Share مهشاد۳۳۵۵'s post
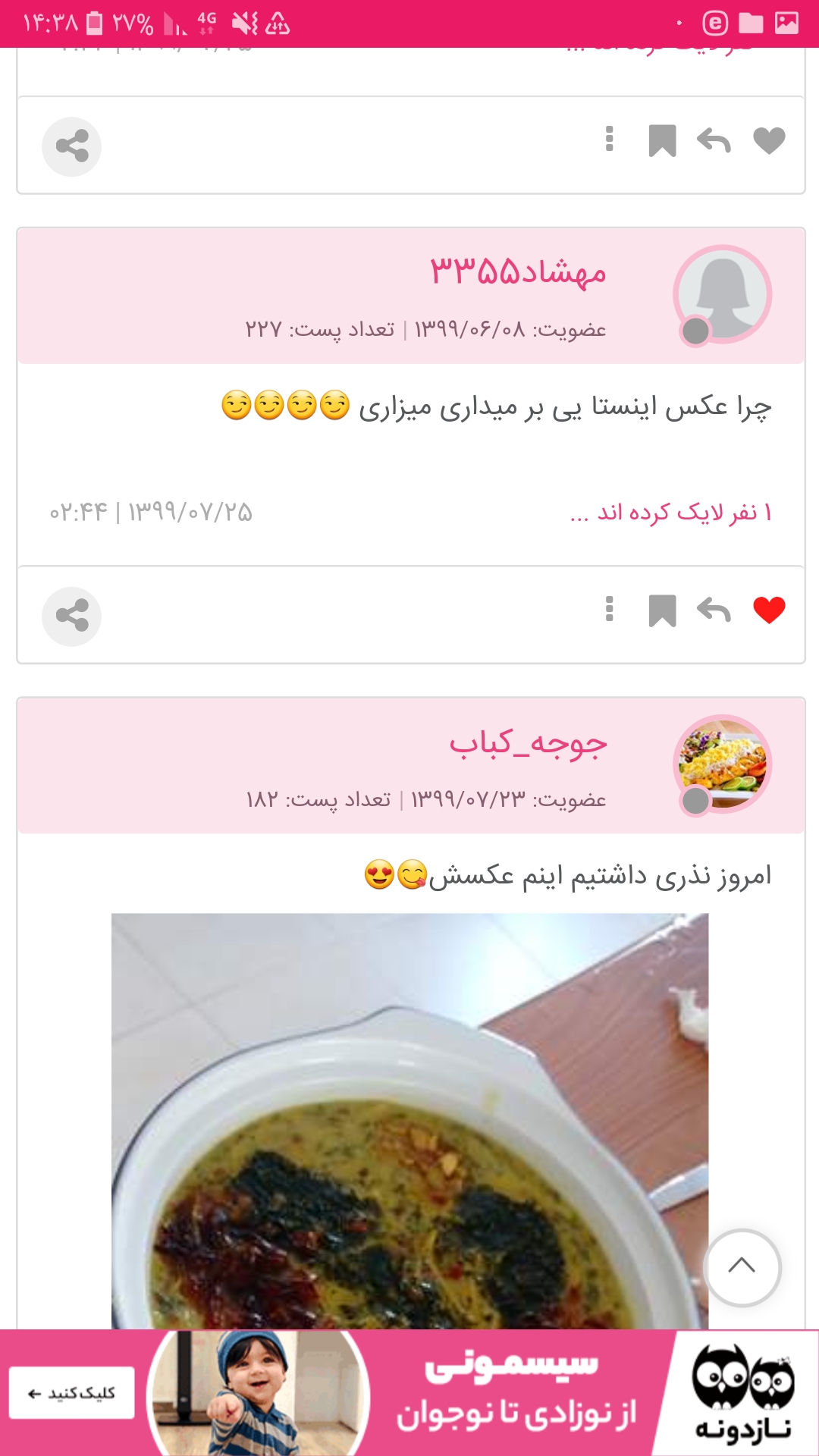 [71, 616]
